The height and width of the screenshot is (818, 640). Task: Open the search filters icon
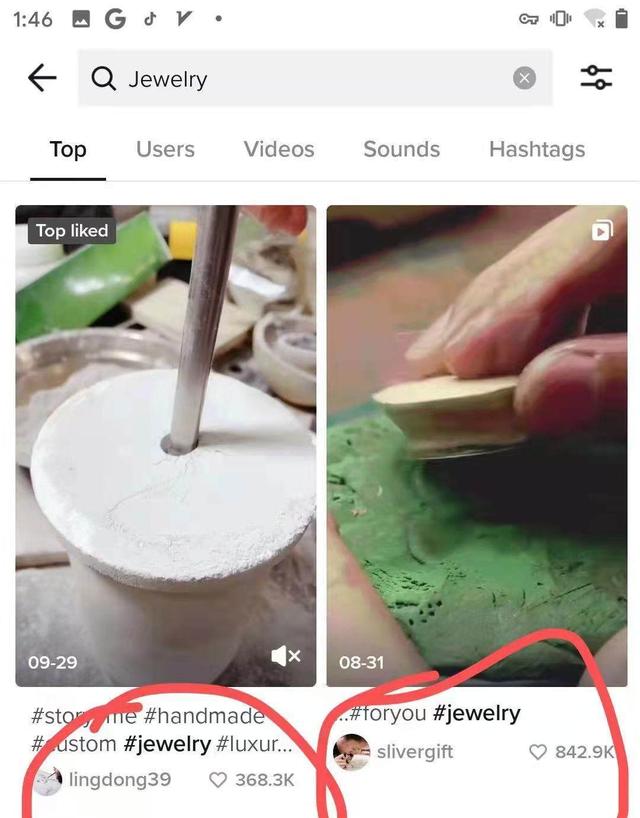pos(596,78)
